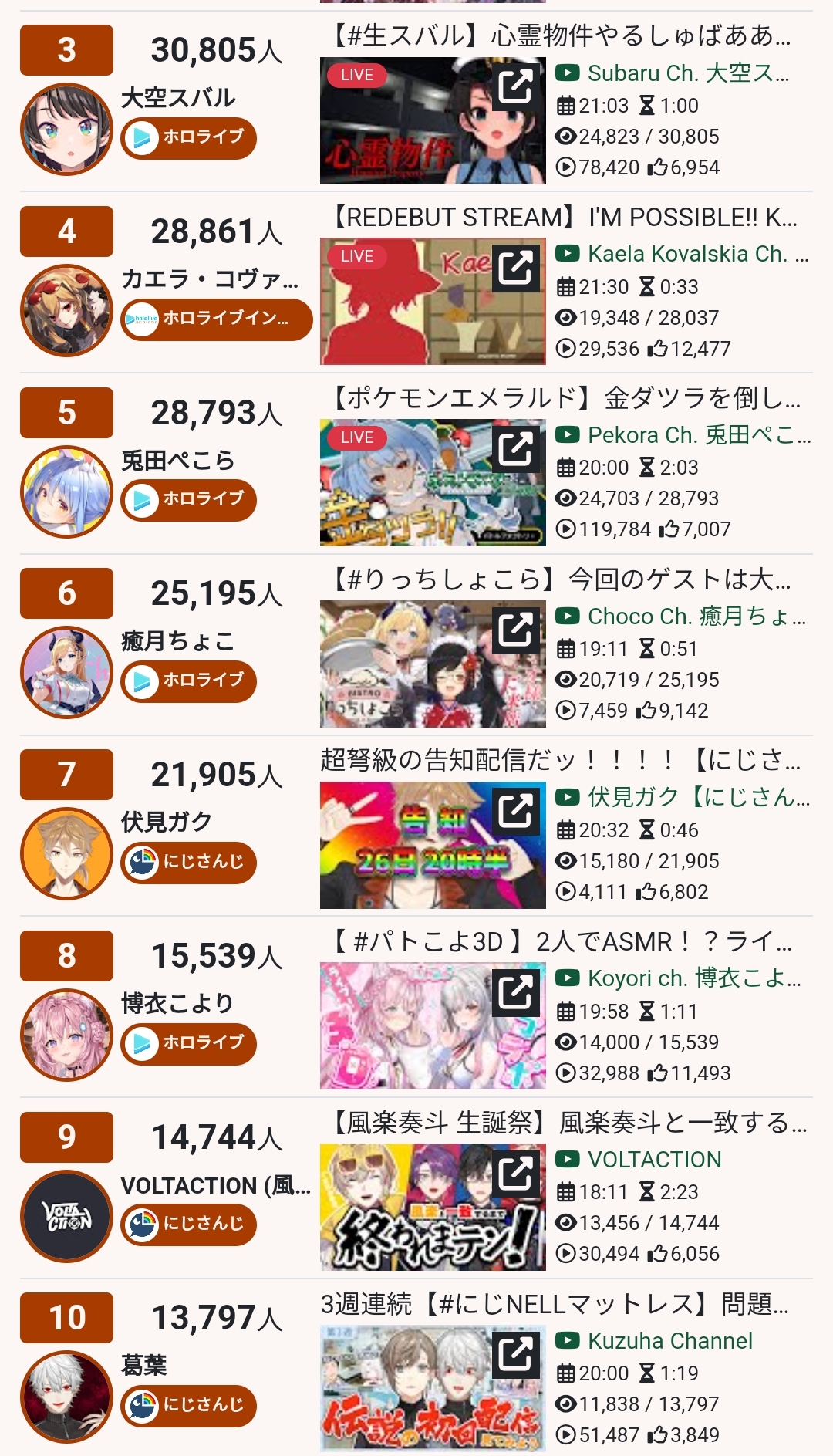Tap the にじさんじ tag under 葛葉
833x1456 pixels.
[189, 1405]
